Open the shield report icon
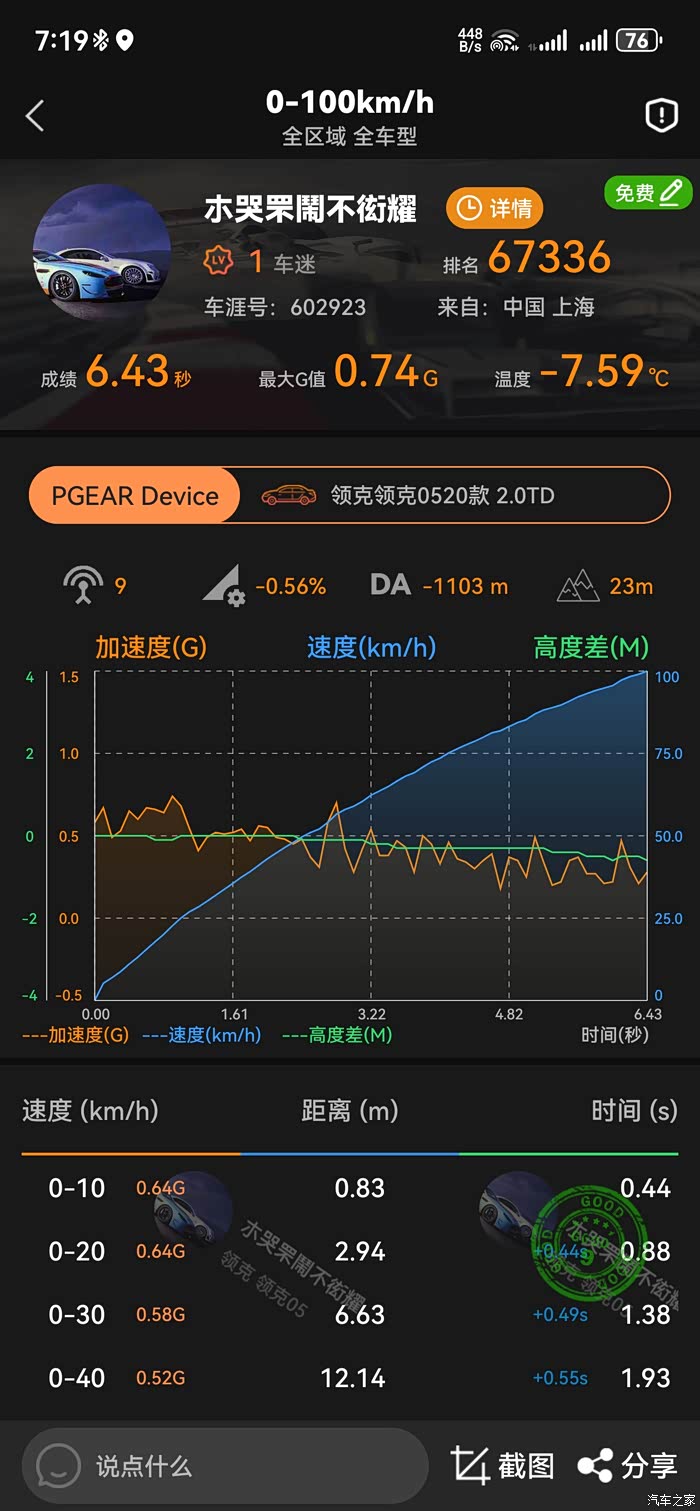Image resolution: width=700 pixels, height=1511 pixels. click(661, 116)
